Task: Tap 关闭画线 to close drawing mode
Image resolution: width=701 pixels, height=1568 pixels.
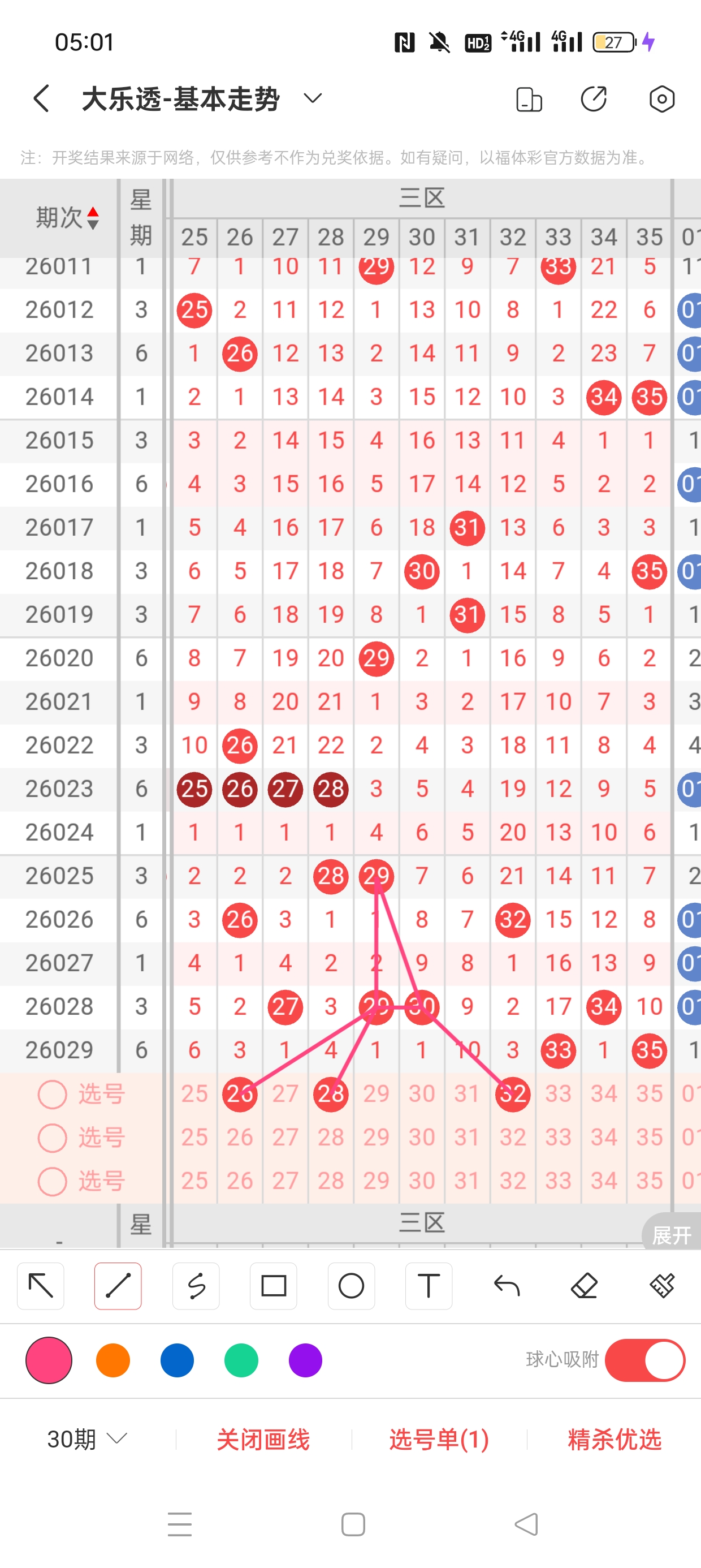Action: [x=263, y=1440]
